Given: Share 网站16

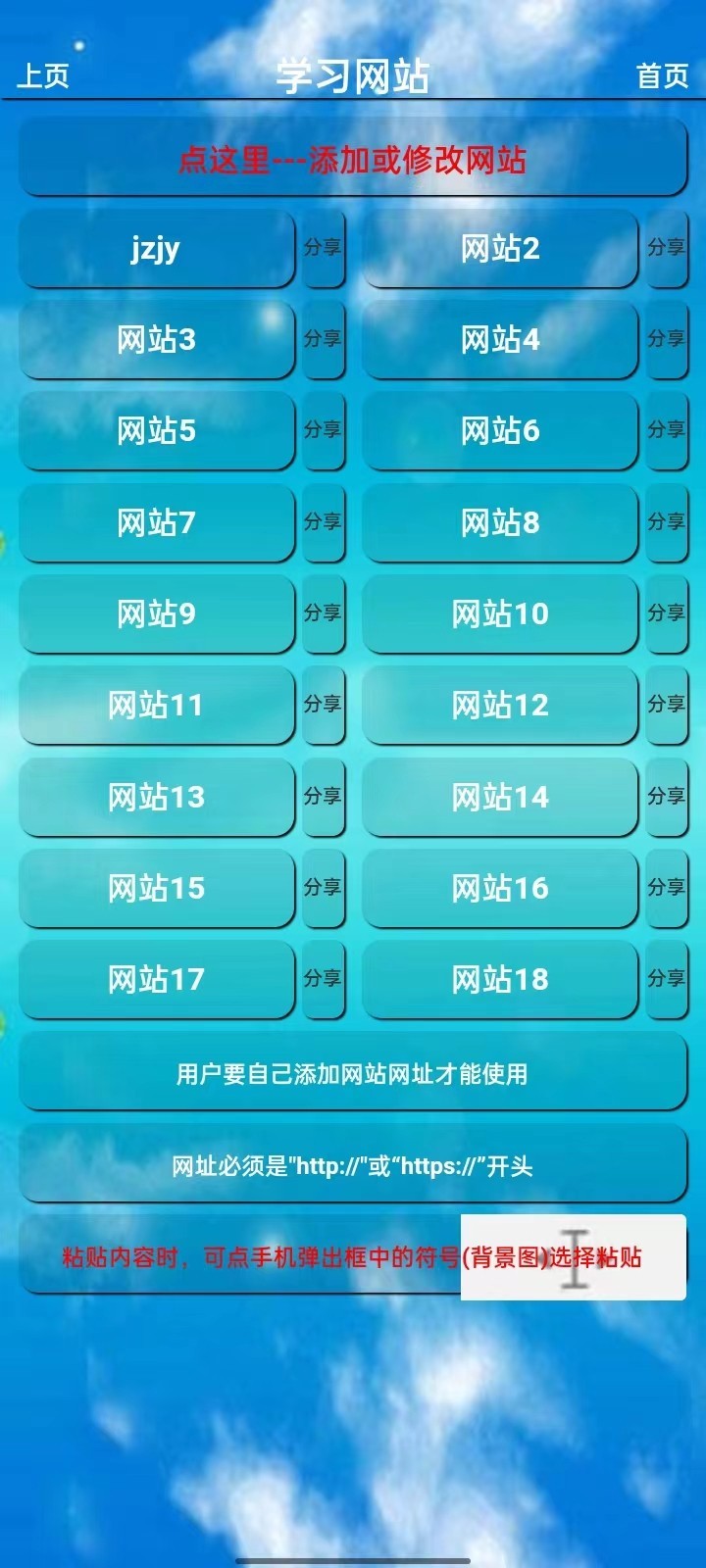Looking at the screenshot, I should point(666,889).
